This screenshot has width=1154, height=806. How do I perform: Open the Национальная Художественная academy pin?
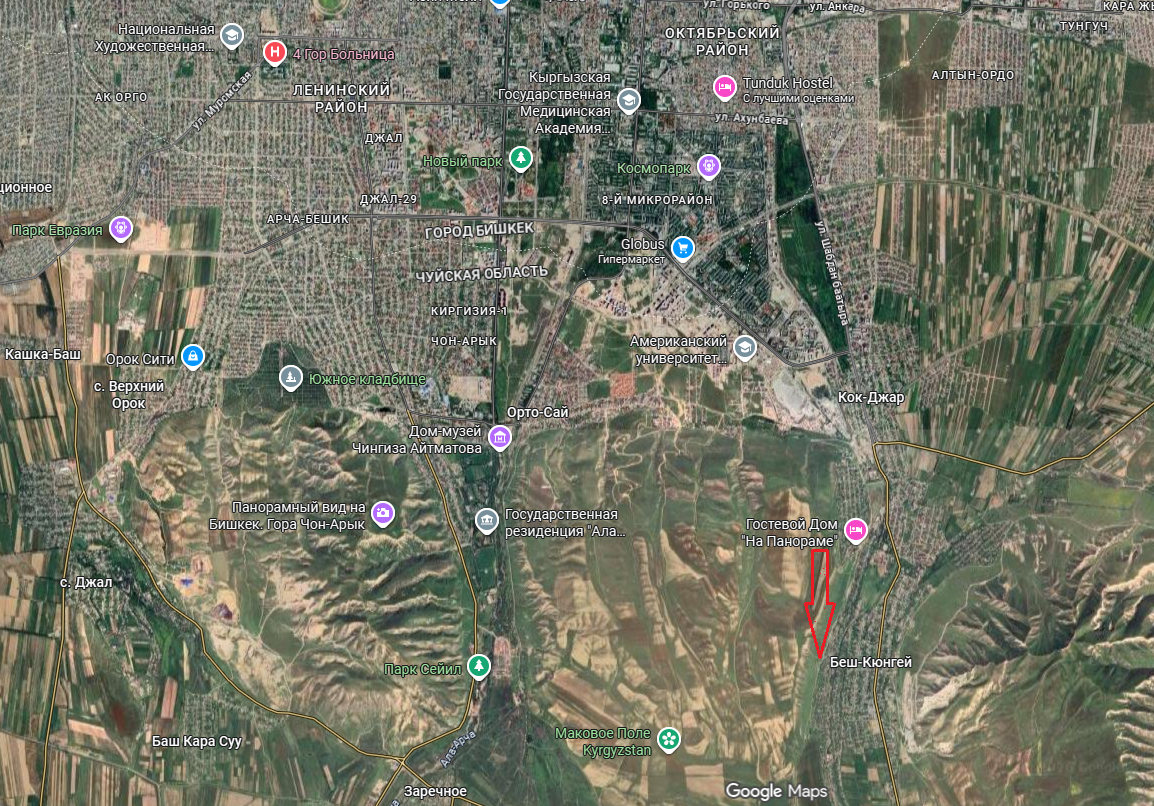(232, 36)
